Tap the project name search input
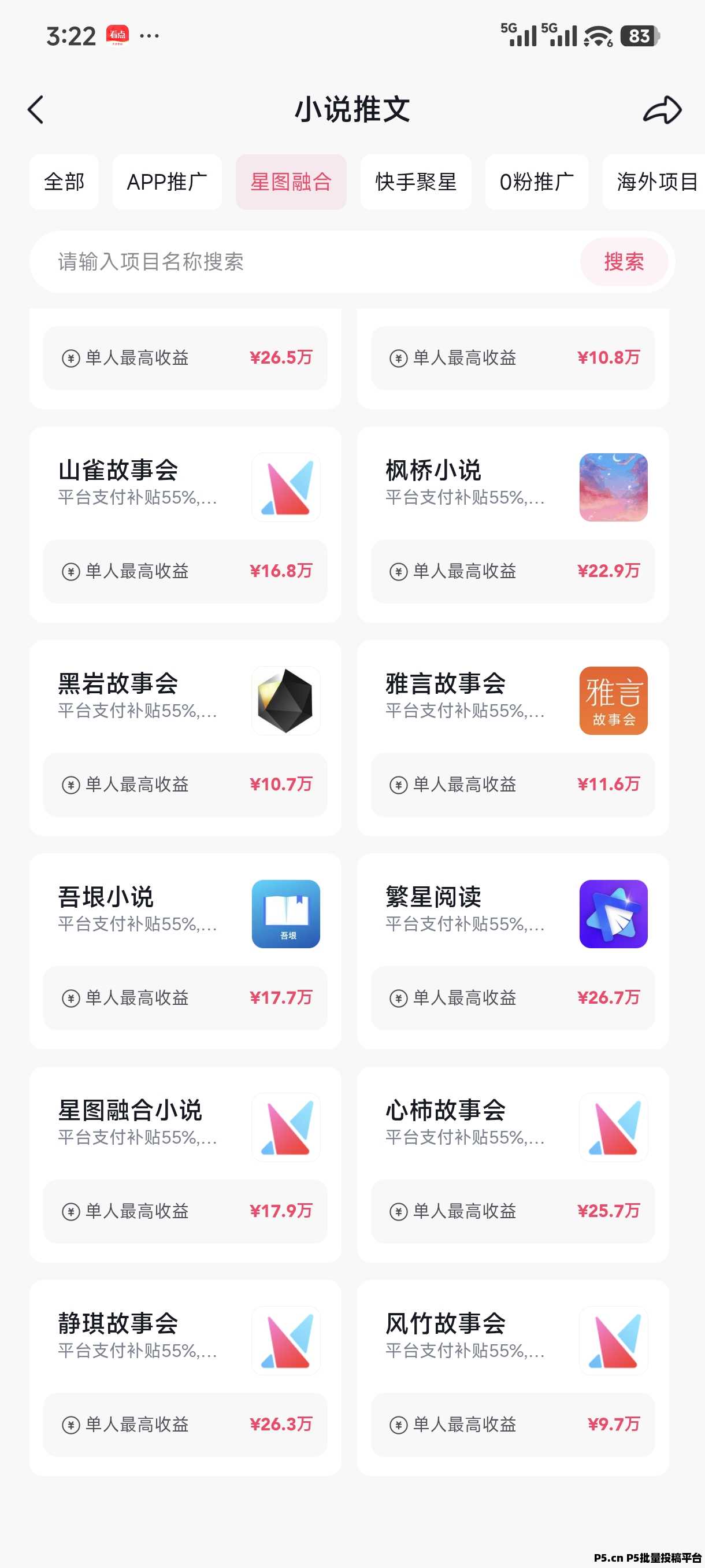The width and height of the screenshot is (705, 1568). [243, 262]
